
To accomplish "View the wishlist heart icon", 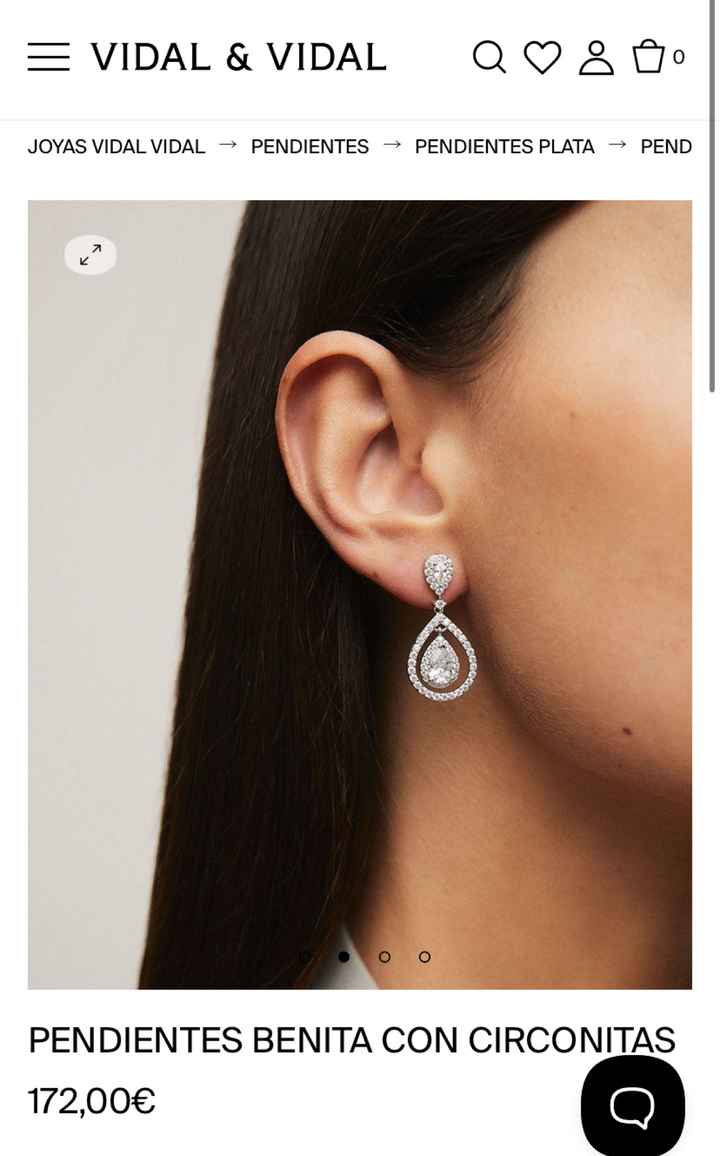I will click(542, 57).
